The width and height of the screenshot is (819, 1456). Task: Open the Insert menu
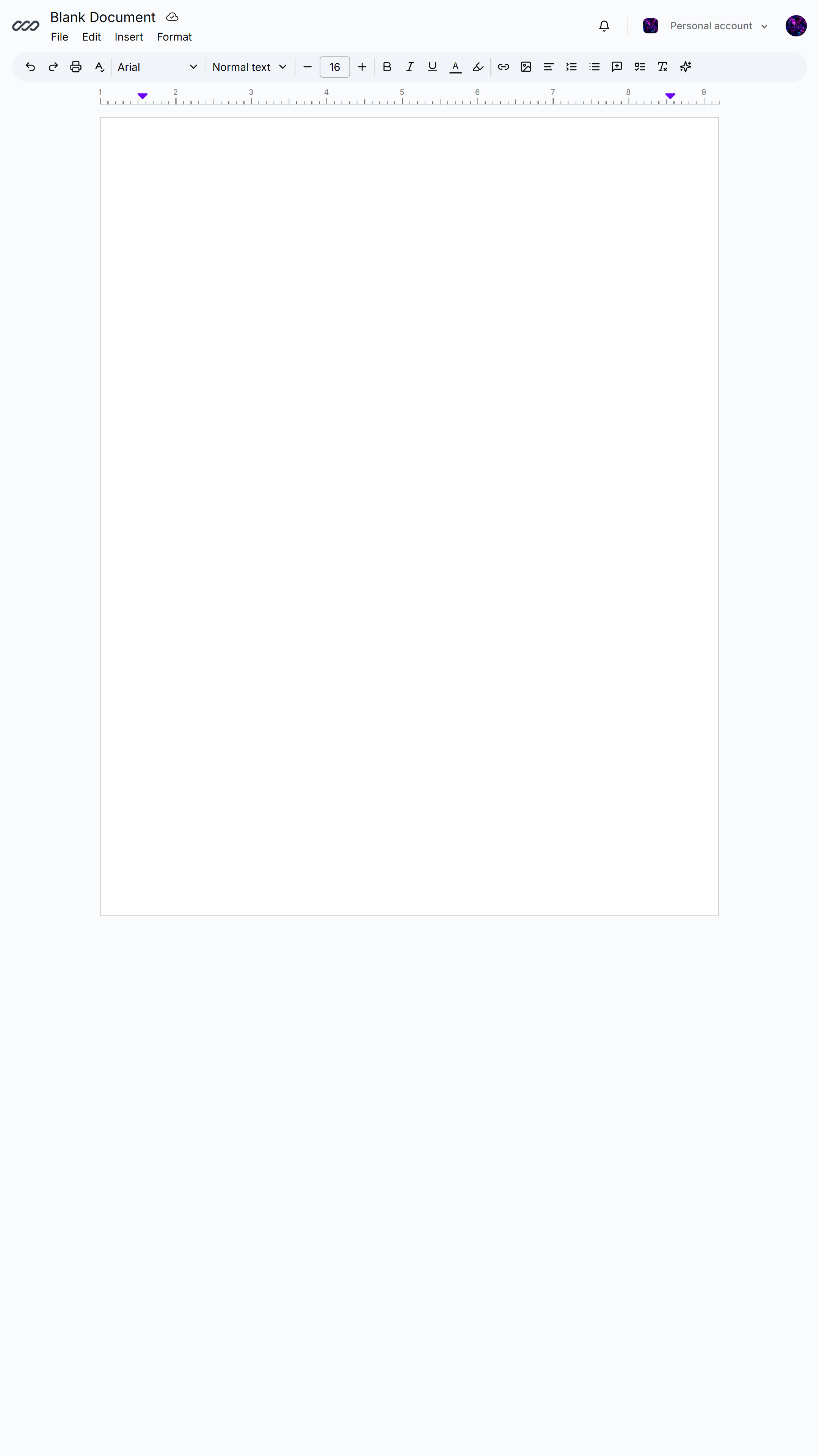pos(128,37)
